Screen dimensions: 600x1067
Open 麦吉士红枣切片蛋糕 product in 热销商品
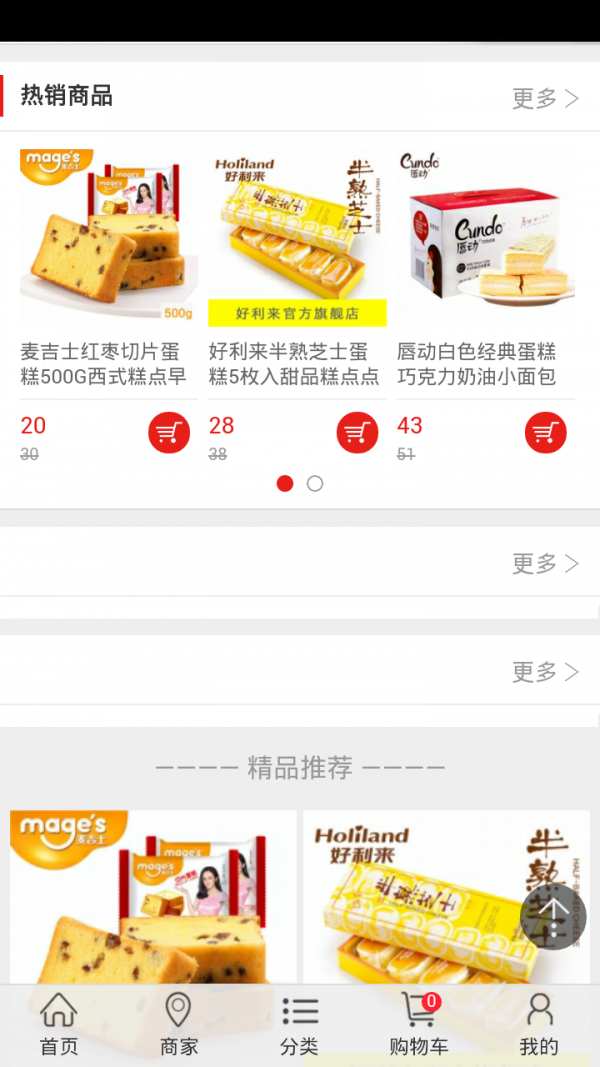[x=108, y=240]
